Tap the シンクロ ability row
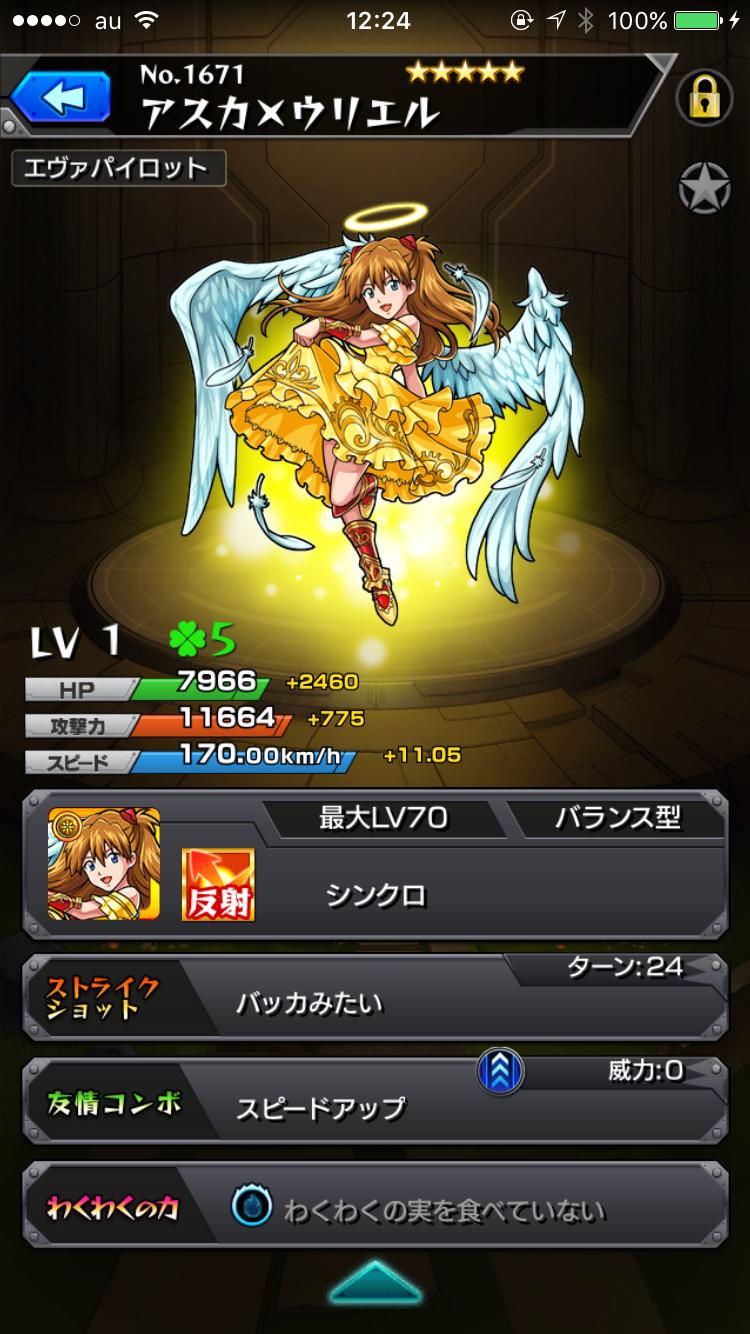750x1334 pixels. click(375, 893)
